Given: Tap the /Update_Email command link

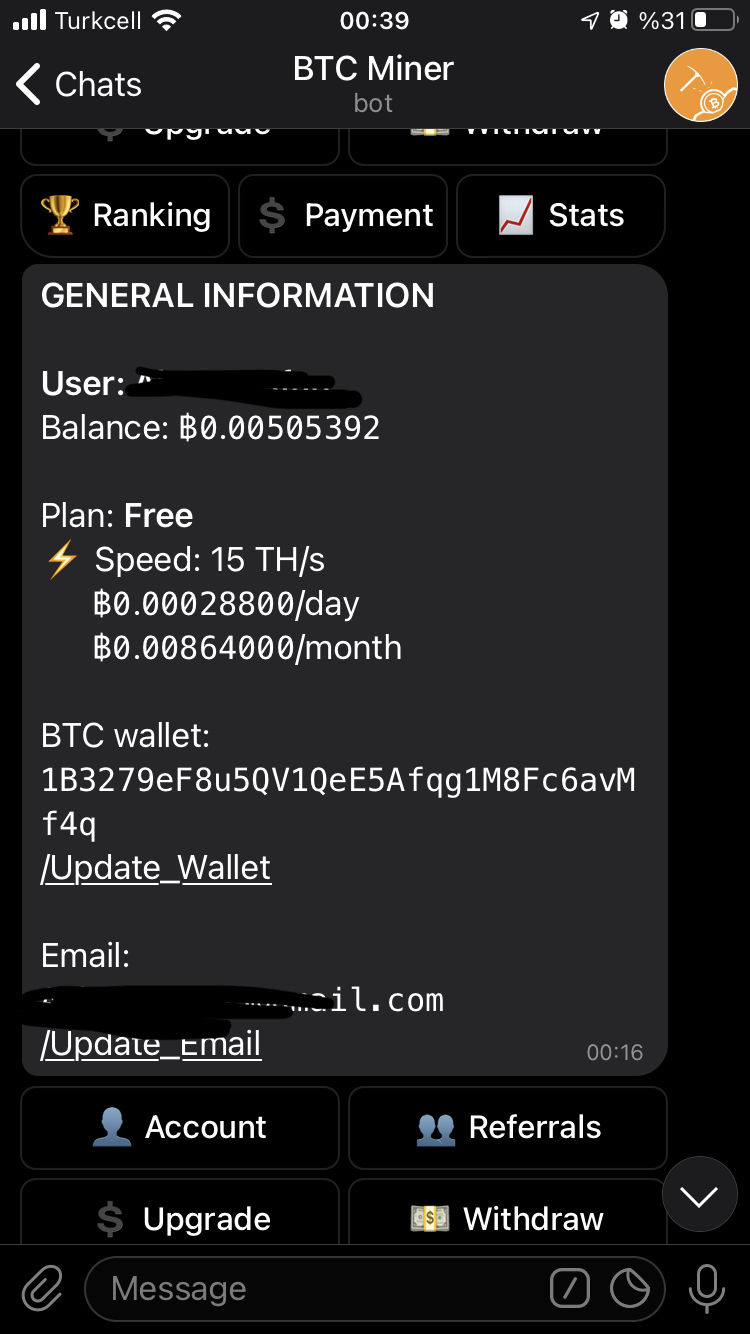Looking at the screenshot, I should (152, 1044).
